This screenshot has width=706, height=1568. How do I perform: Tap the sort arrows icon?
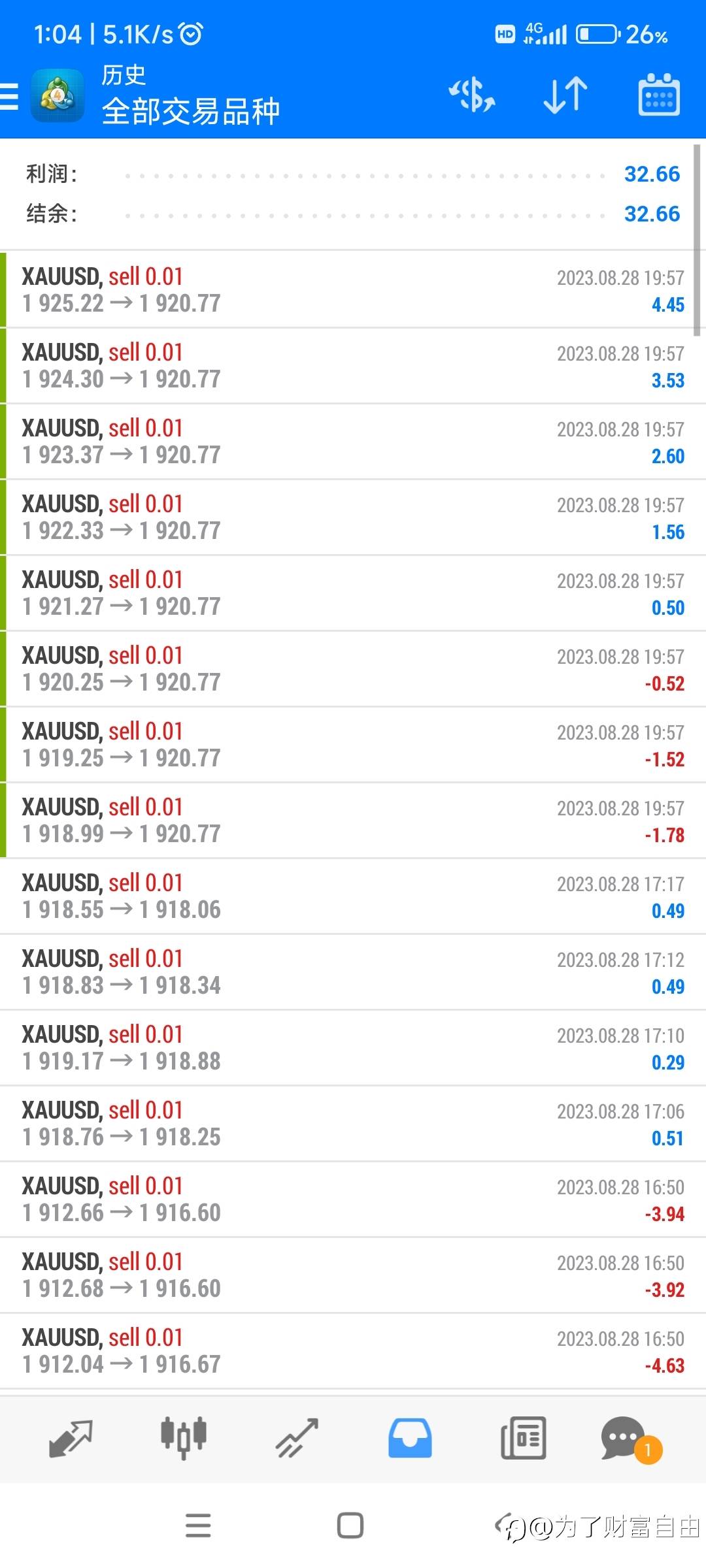coord(565,95)
